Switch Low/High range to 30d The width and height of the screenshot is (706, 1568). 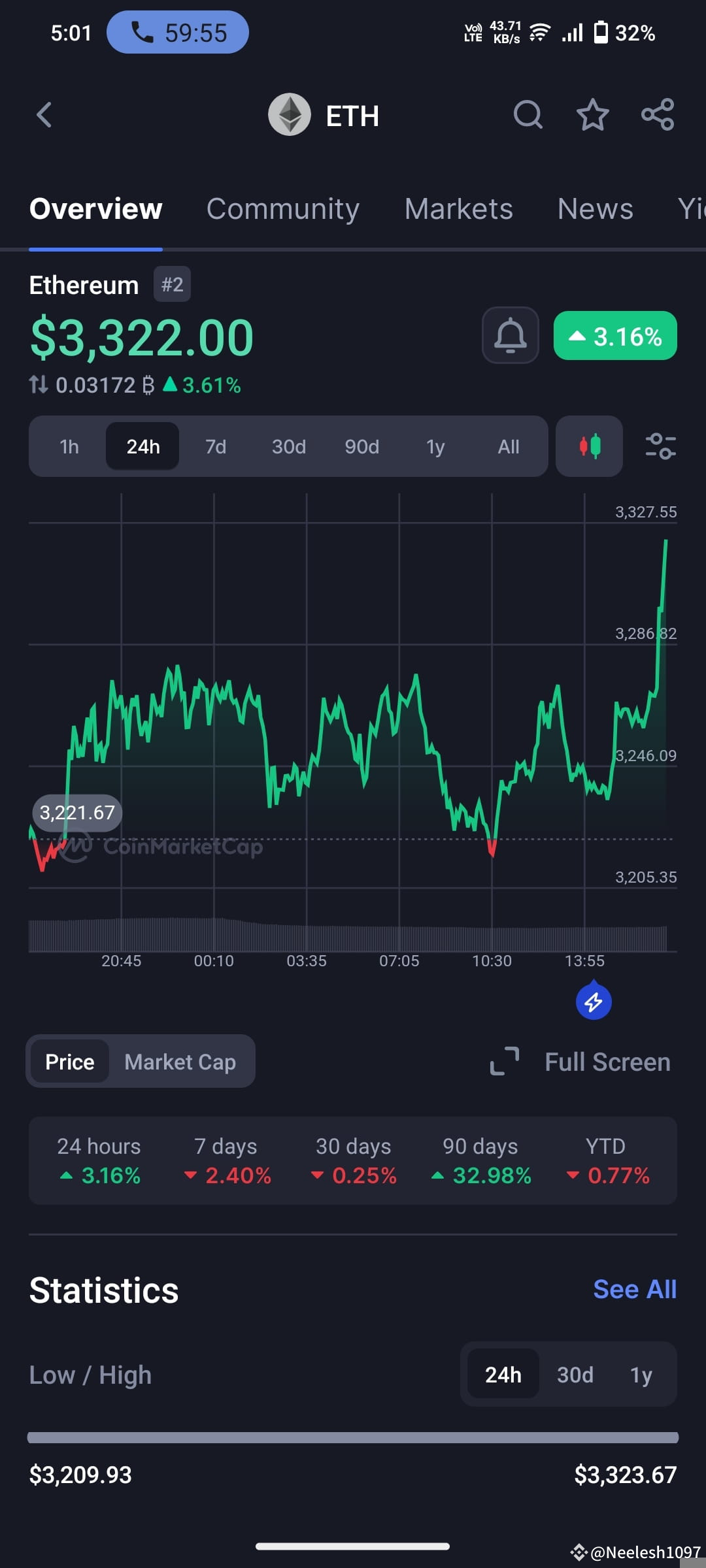574,1375
